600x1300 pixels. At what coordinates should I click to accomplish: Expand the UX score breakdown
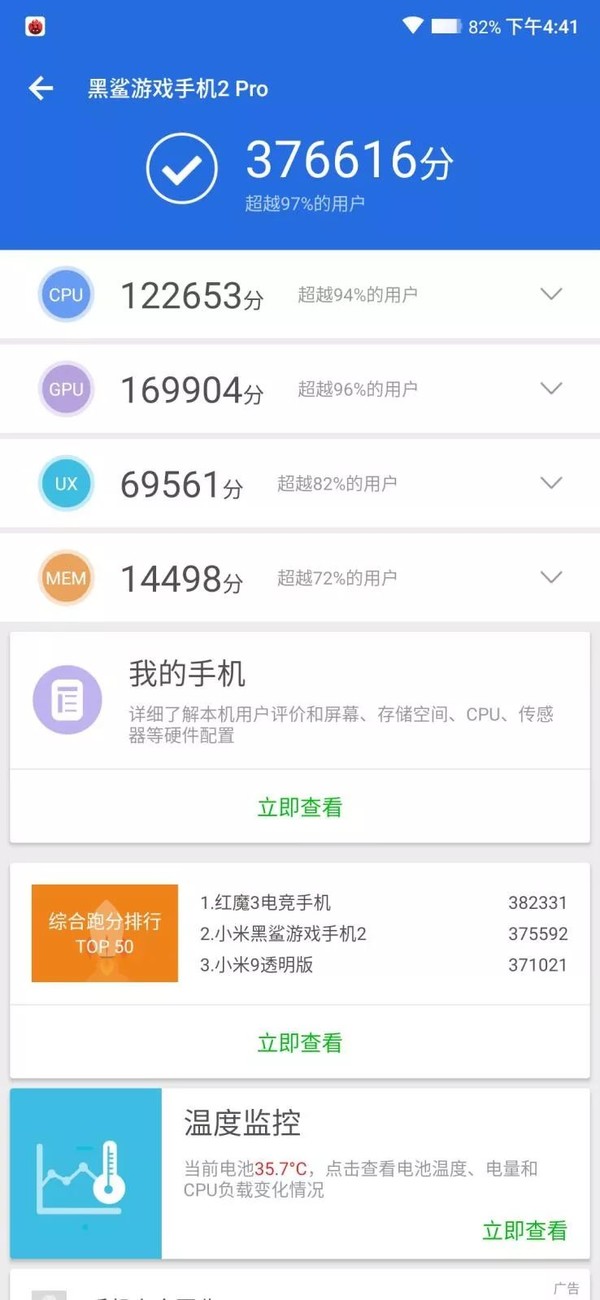[x=551, y=483]
